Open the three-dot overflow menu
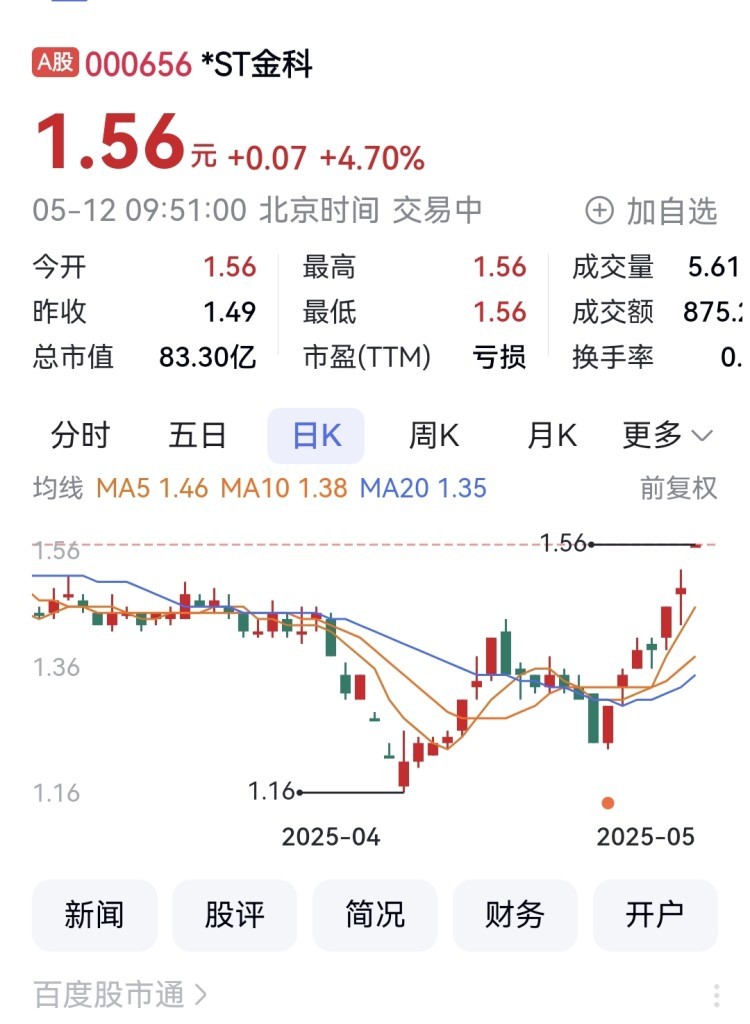Viewport: 750px width, 1024px height. tap(717, 995)
